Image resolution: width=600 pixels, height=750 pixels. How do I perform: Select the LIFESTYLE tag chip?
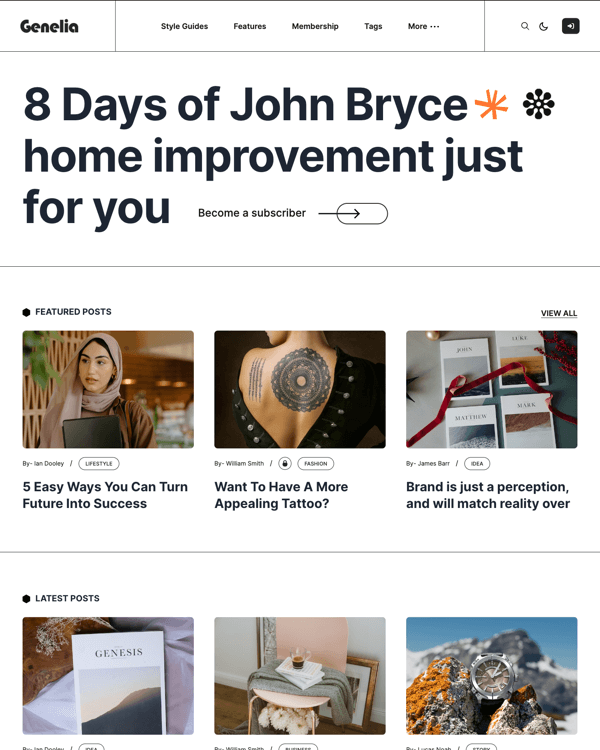point(99,464)
